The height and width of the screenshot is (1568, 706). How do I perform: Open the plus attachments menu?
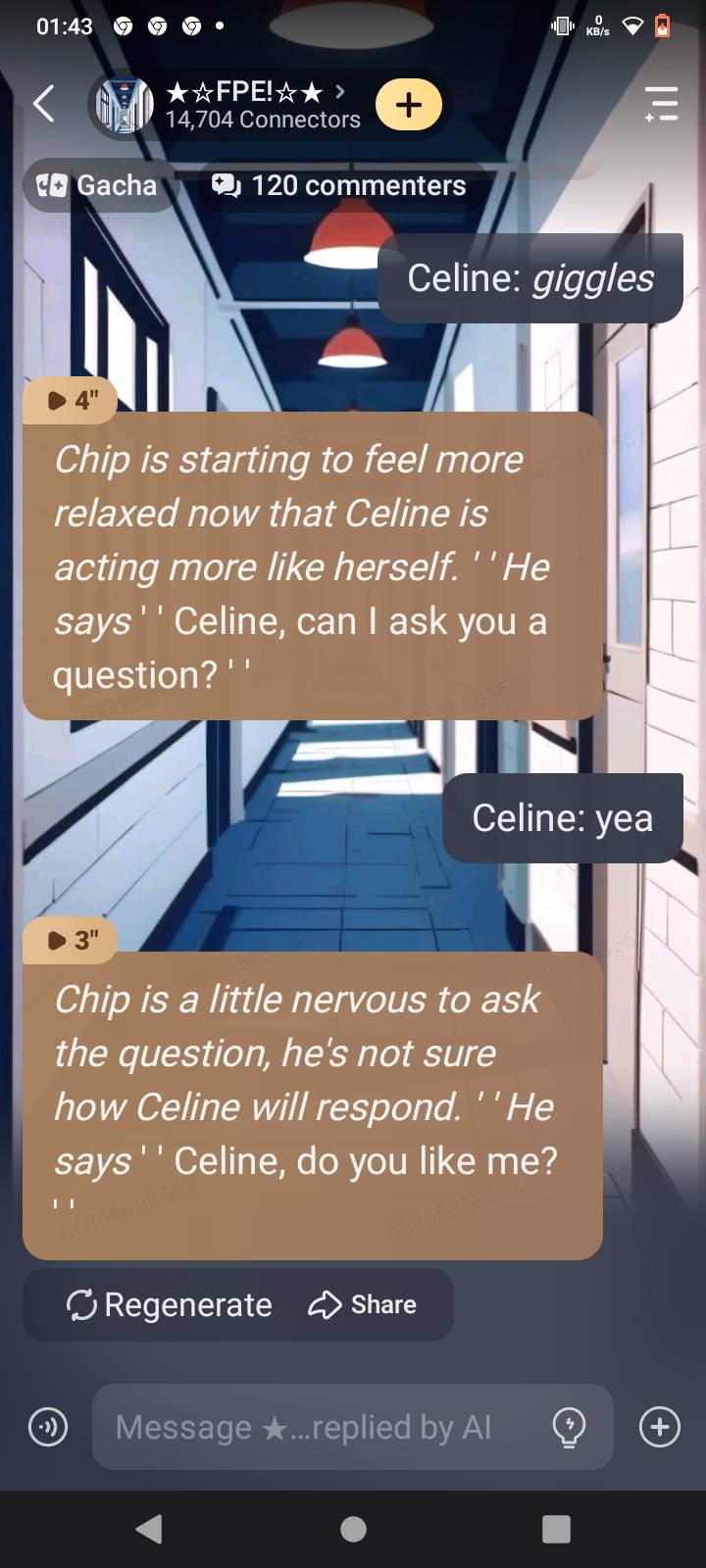coord(659,1427)
